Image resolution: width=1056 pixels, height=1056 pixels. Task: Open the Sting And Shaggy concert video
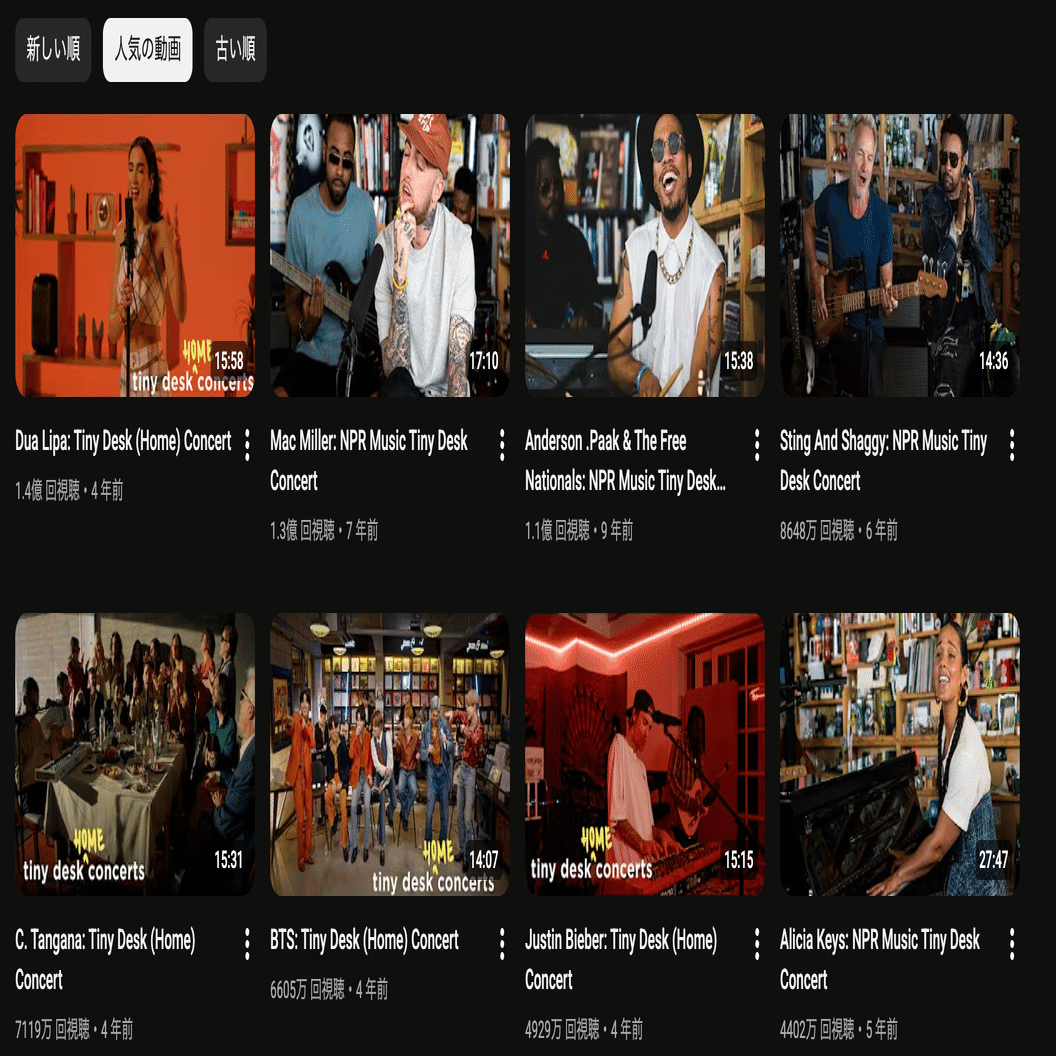[899, 255]
